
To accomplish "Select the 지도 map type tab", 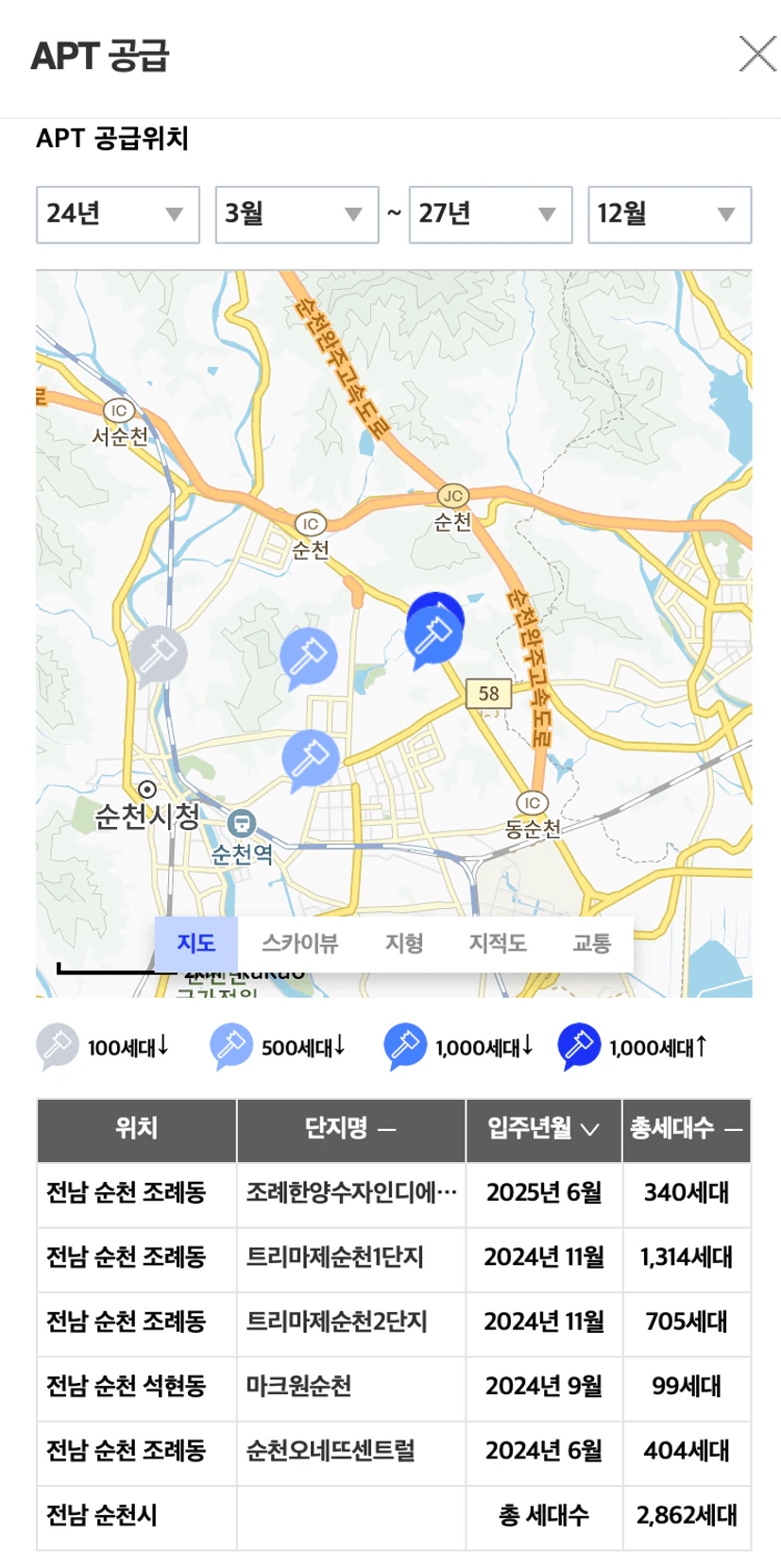I will click(x=196, y=943).
